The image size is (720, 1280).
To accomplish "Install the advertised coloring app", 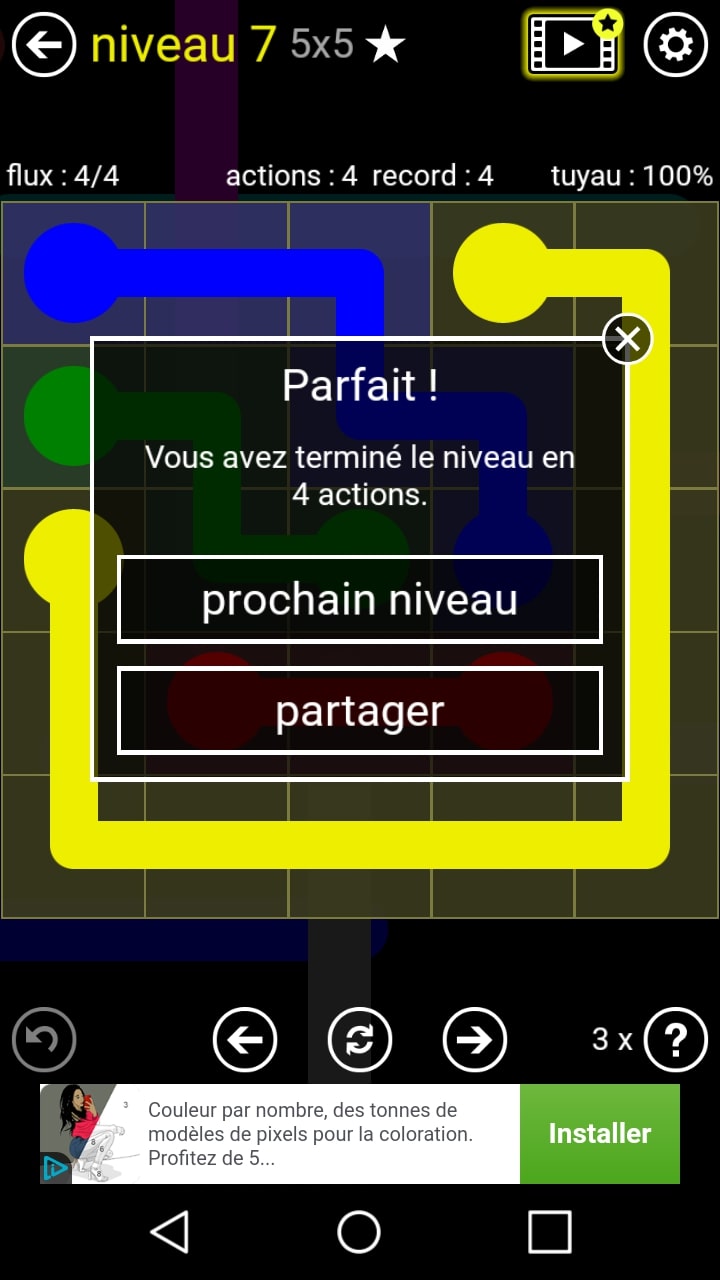I will [x=599, y=1133].
